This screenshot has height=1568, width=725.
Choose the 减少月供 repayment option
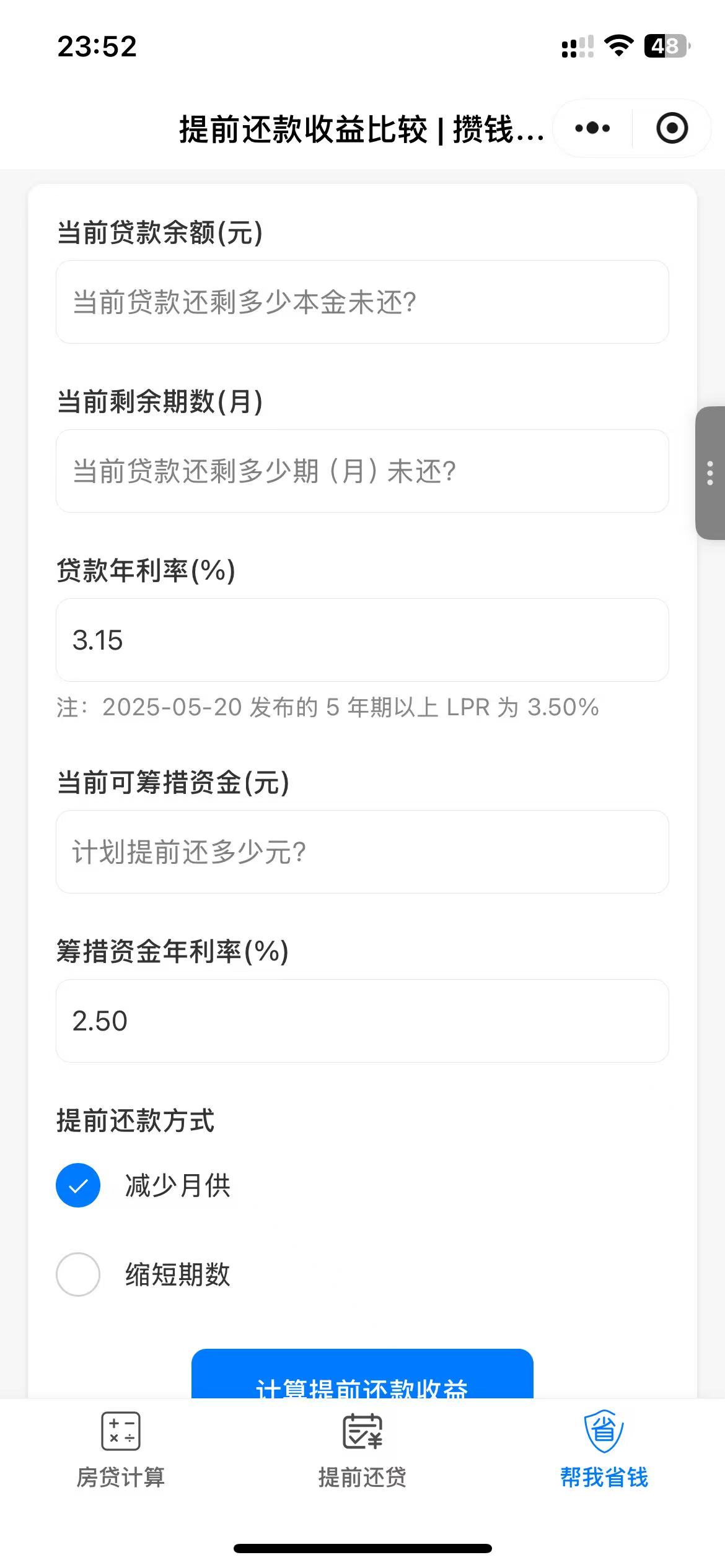coord(78,1186)
